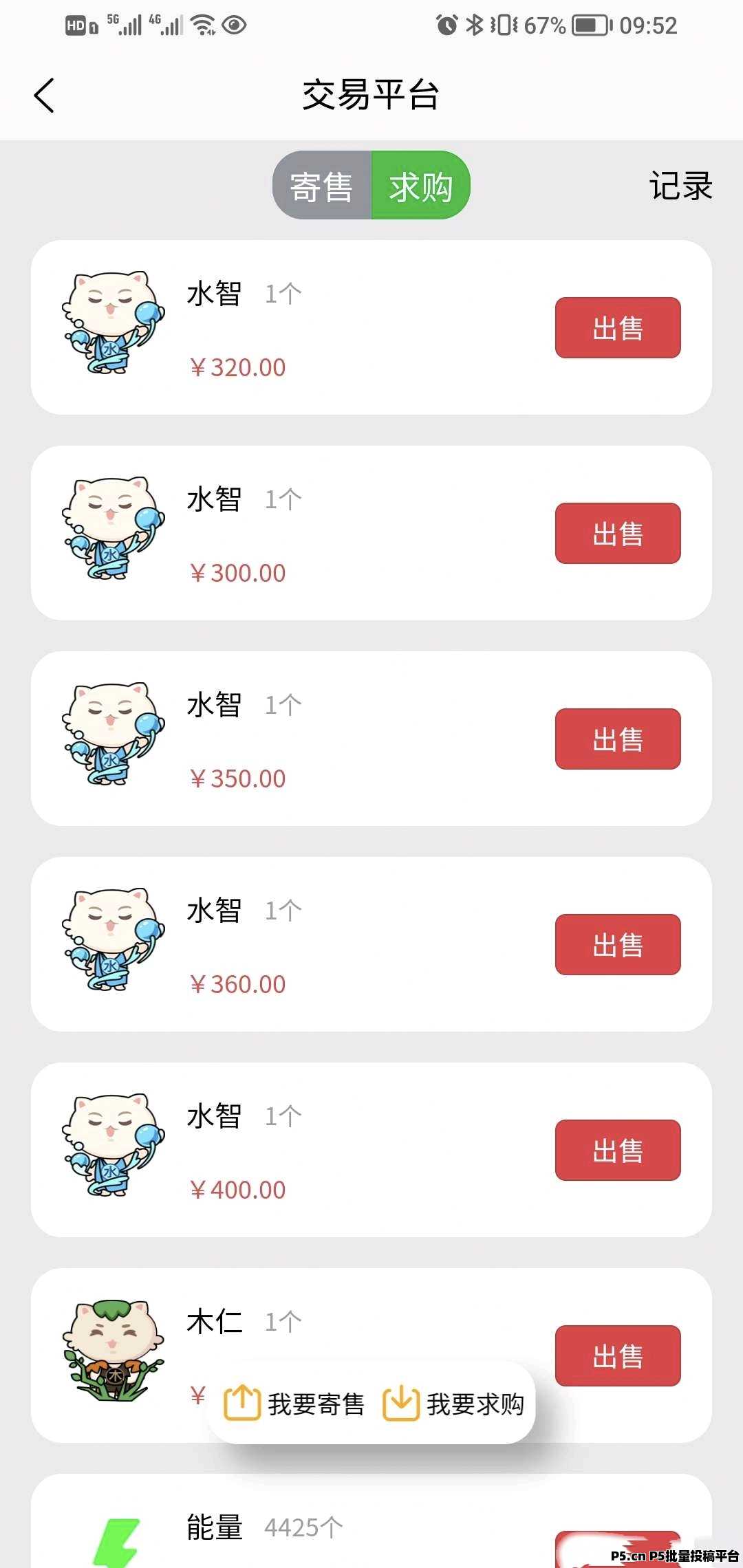
Task: Select the 求购 tab
Action: point(420,186)
